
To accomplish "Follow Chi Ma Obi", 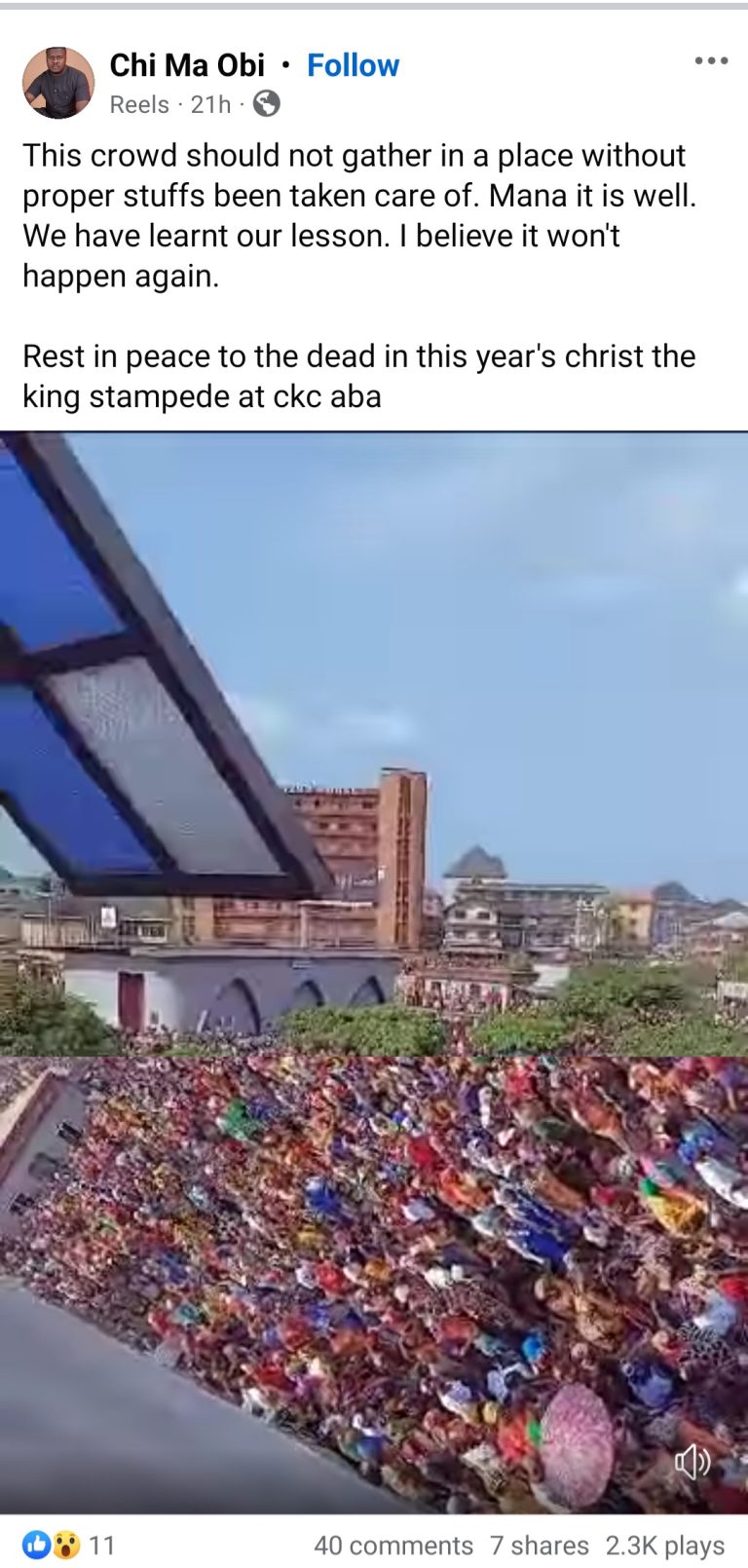I will 353,65.
